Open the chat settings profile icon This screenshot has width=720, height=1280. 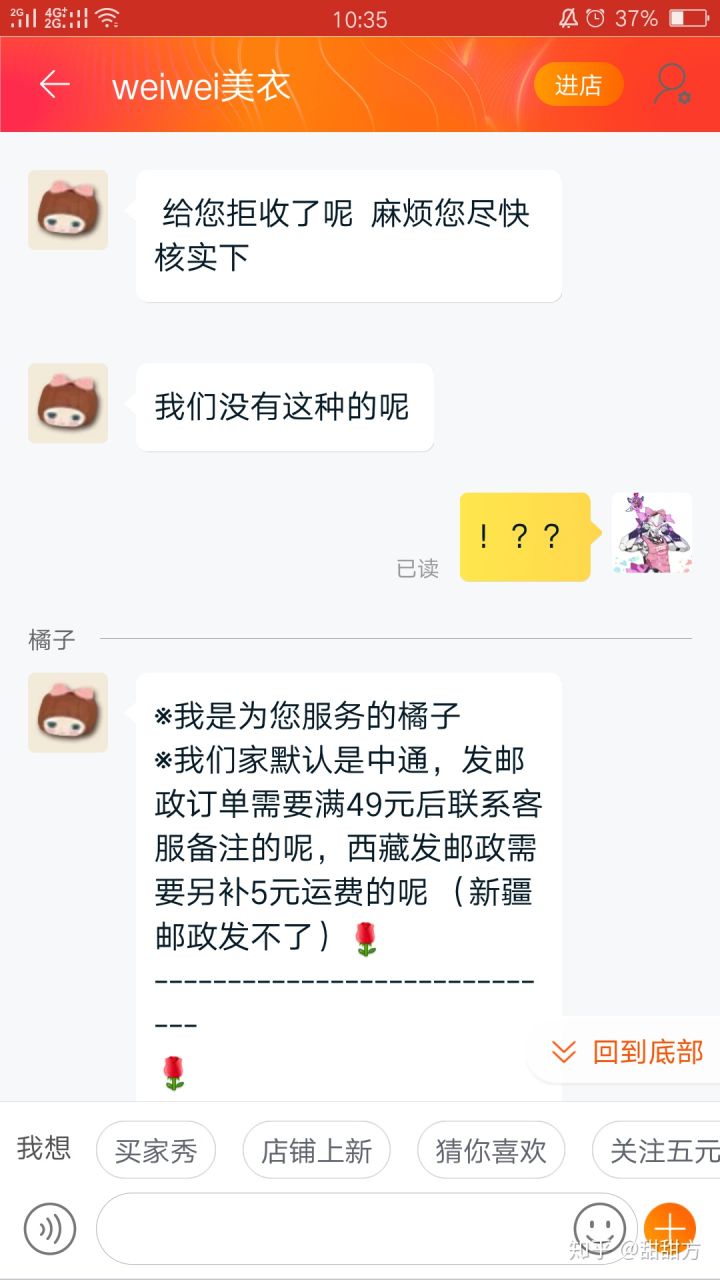pos(671,85)
